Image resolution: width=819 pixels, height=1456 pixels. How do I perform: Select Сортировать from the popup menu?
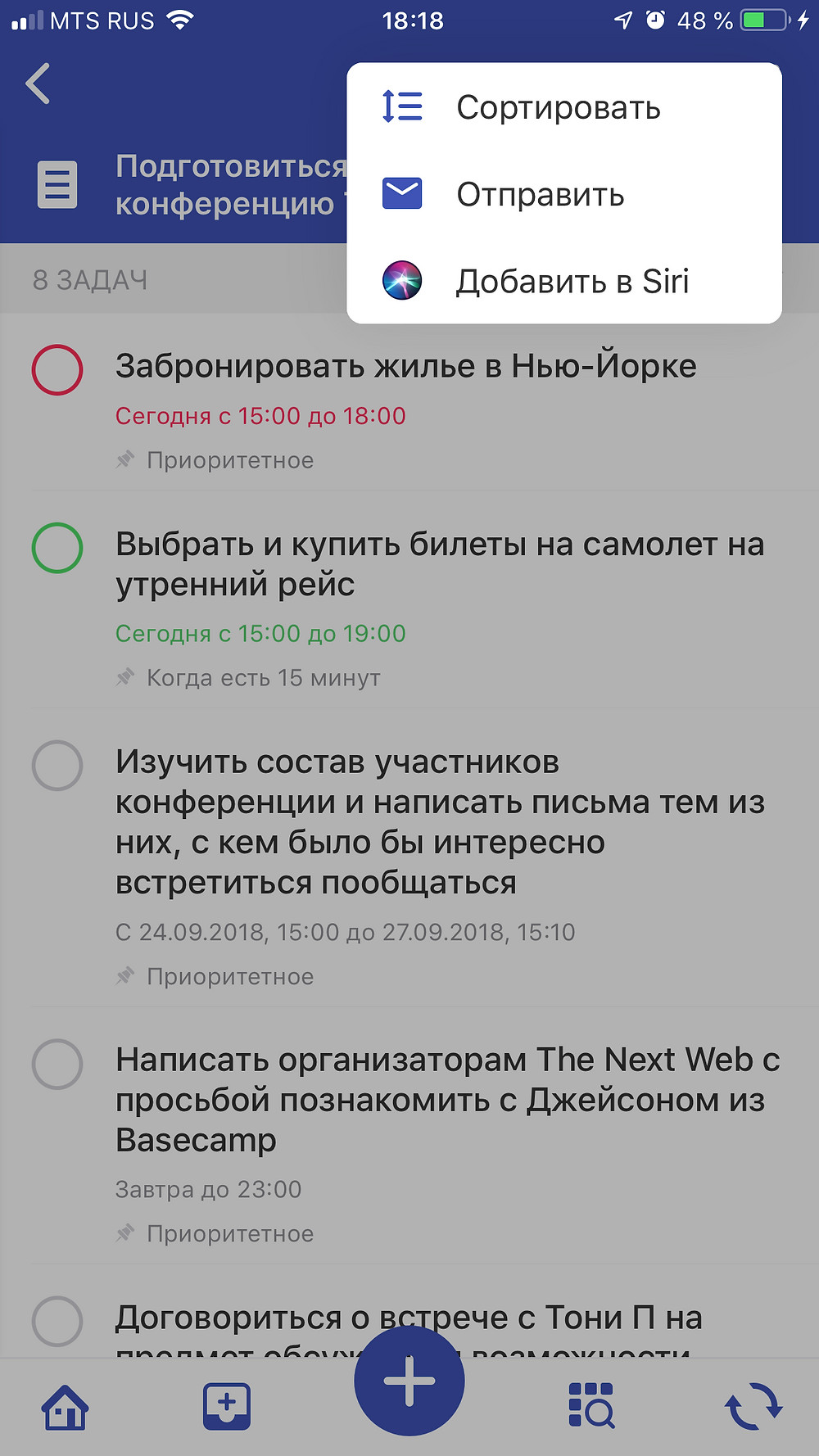click(x=563, y=107)
